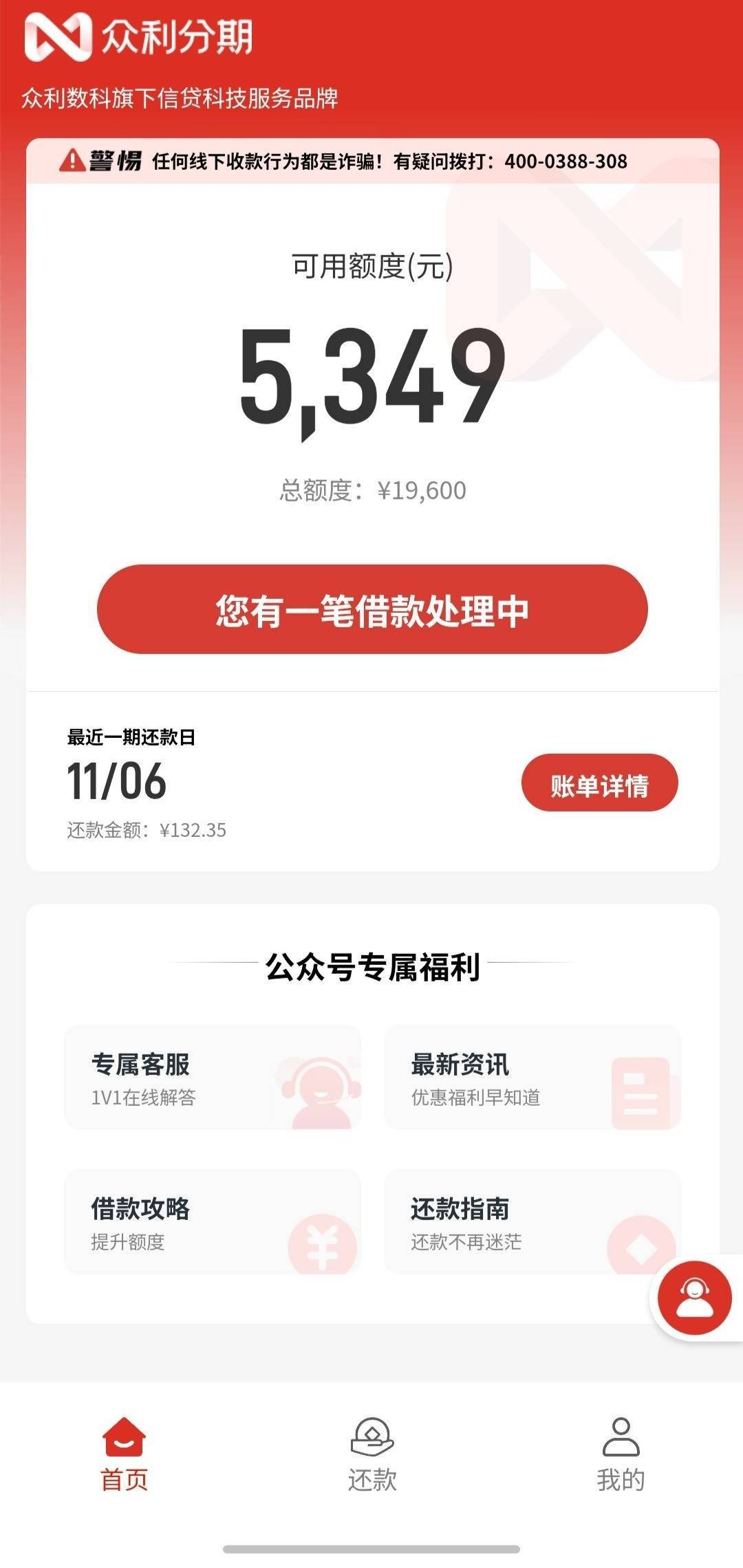Screen dimensions: 743x1568
Task: Tap the floating customer service icon
Action: click(x=695, y=1298)
